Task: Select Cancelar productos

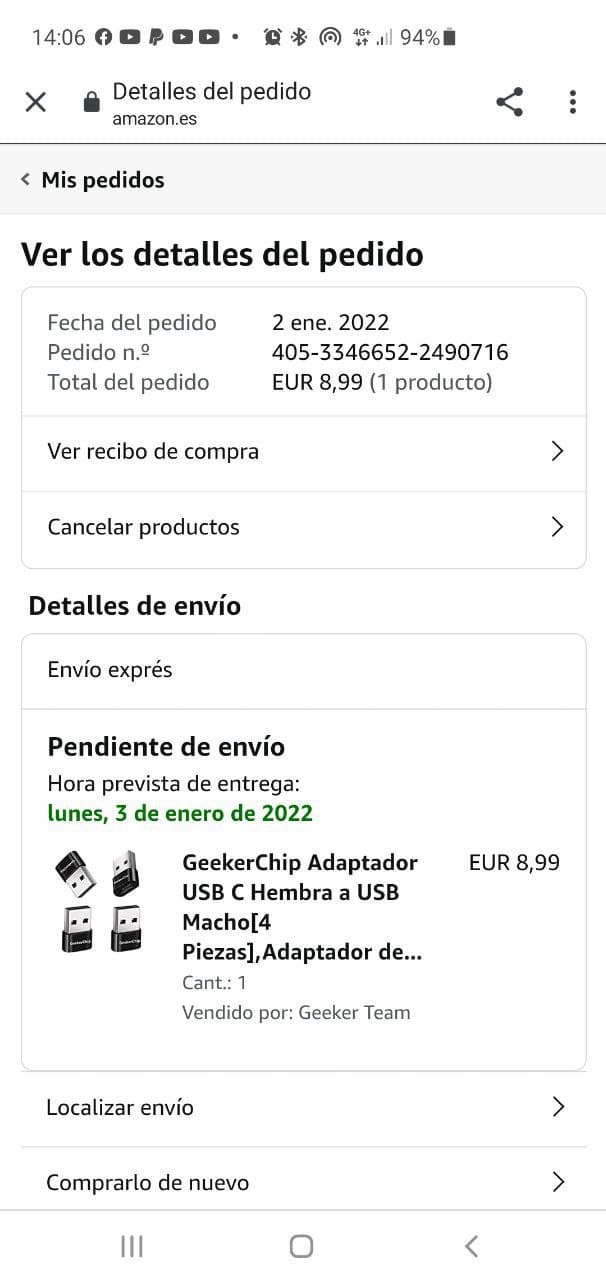Action: click(x=303, y=528)
